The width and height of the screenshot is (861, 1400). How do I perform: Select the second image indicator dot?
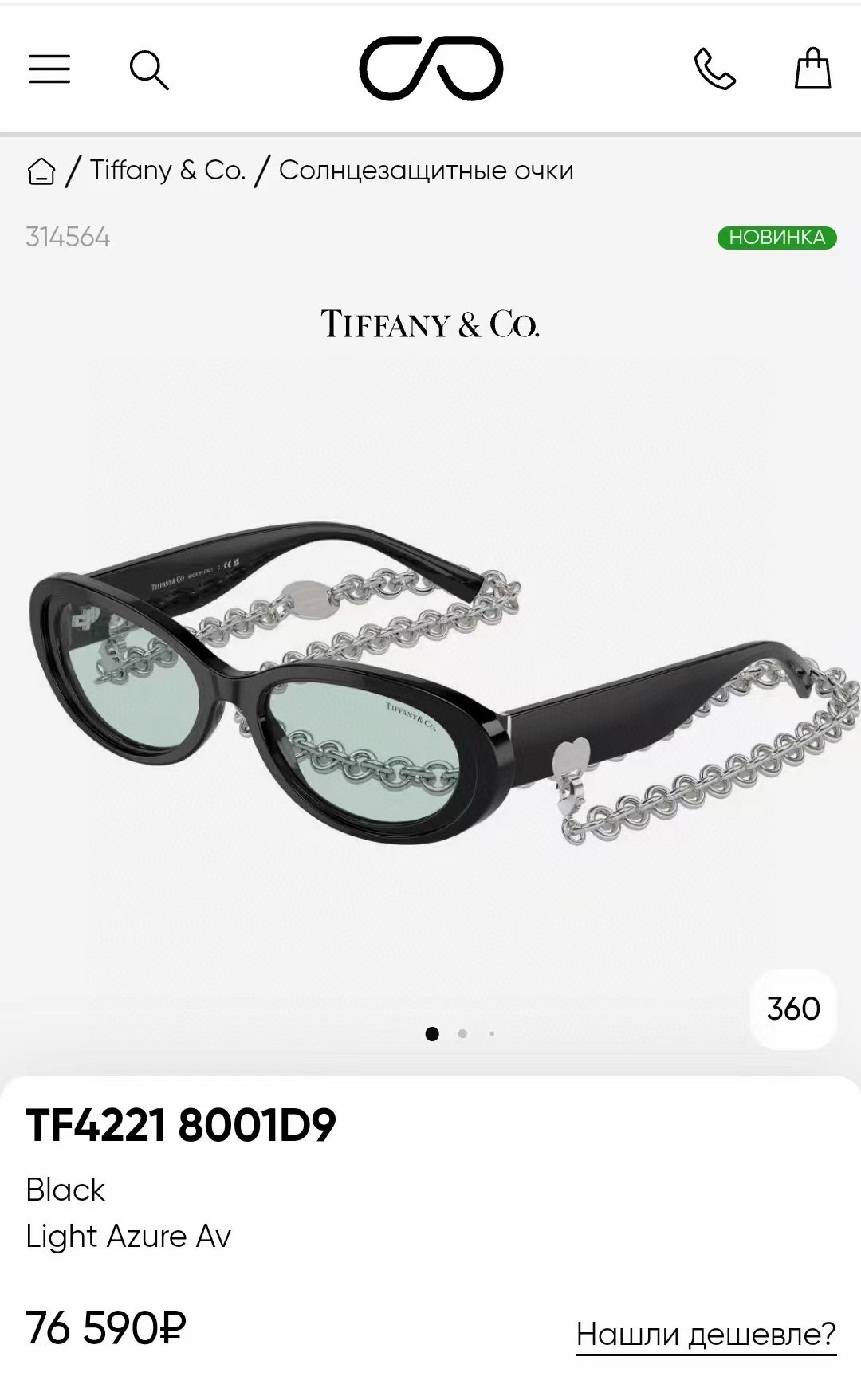click(462, 1034)
